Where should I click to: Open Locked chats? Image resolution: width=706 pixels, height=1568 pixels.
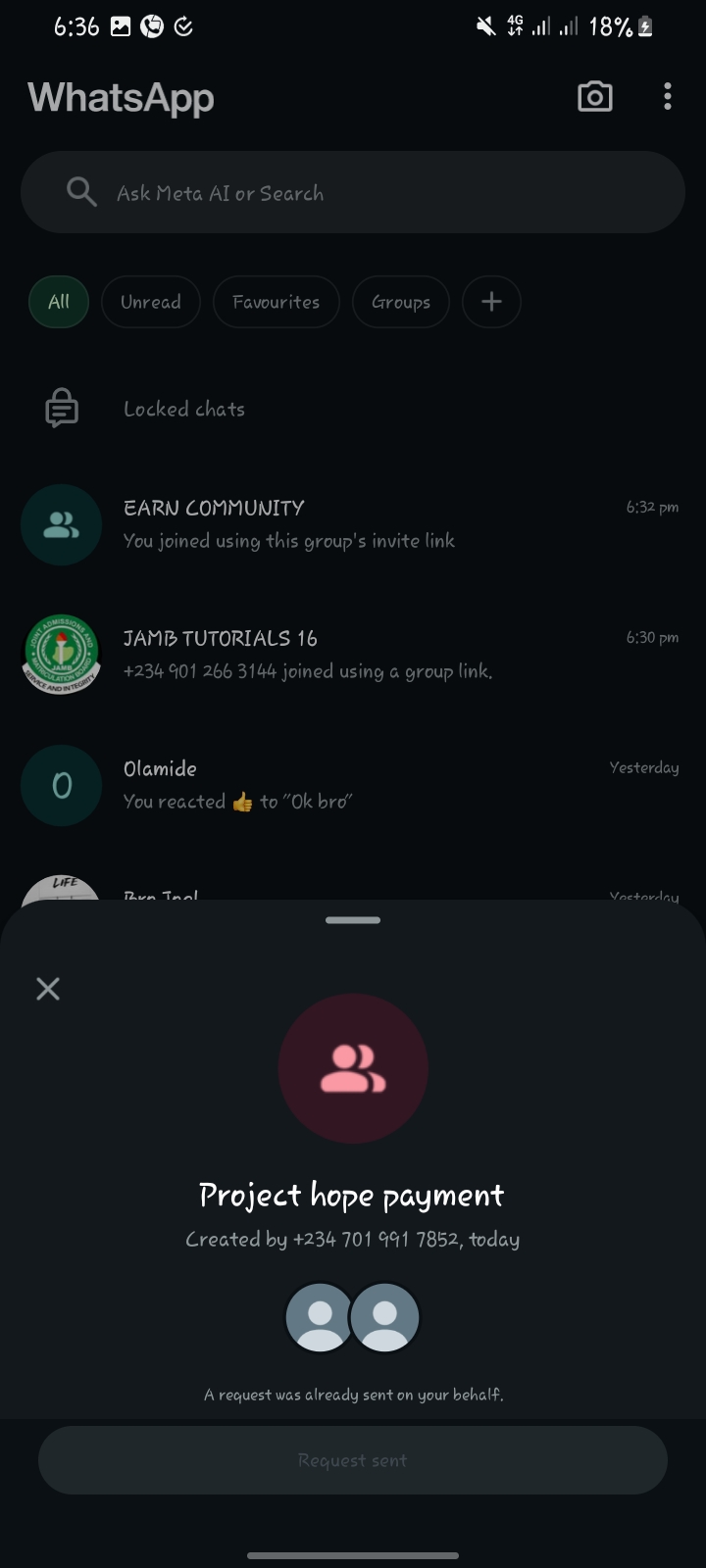[184, 410]
